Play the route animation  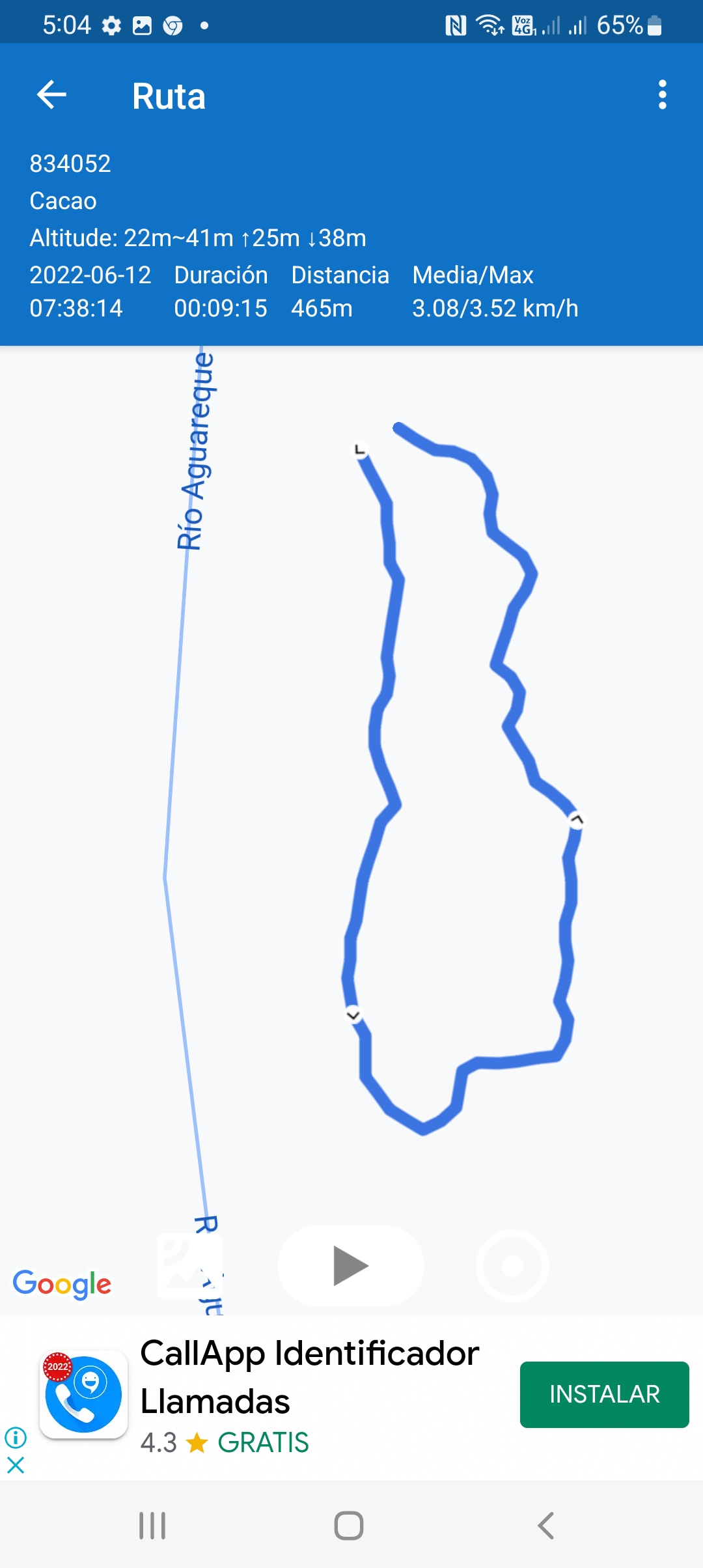click(350, 1265)
